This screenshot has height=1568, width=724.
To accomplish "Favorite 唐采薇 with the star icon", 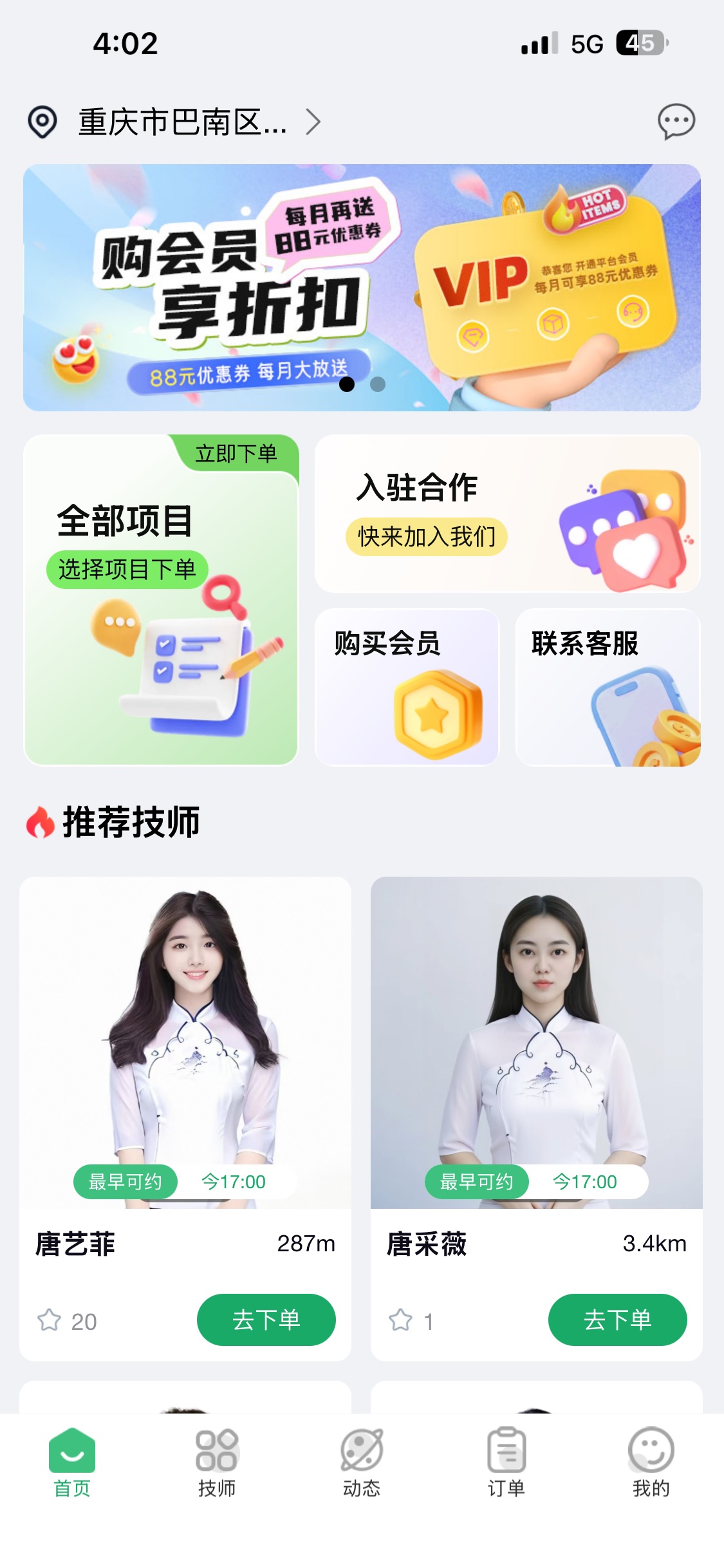I will click(x=400, y=1320).
